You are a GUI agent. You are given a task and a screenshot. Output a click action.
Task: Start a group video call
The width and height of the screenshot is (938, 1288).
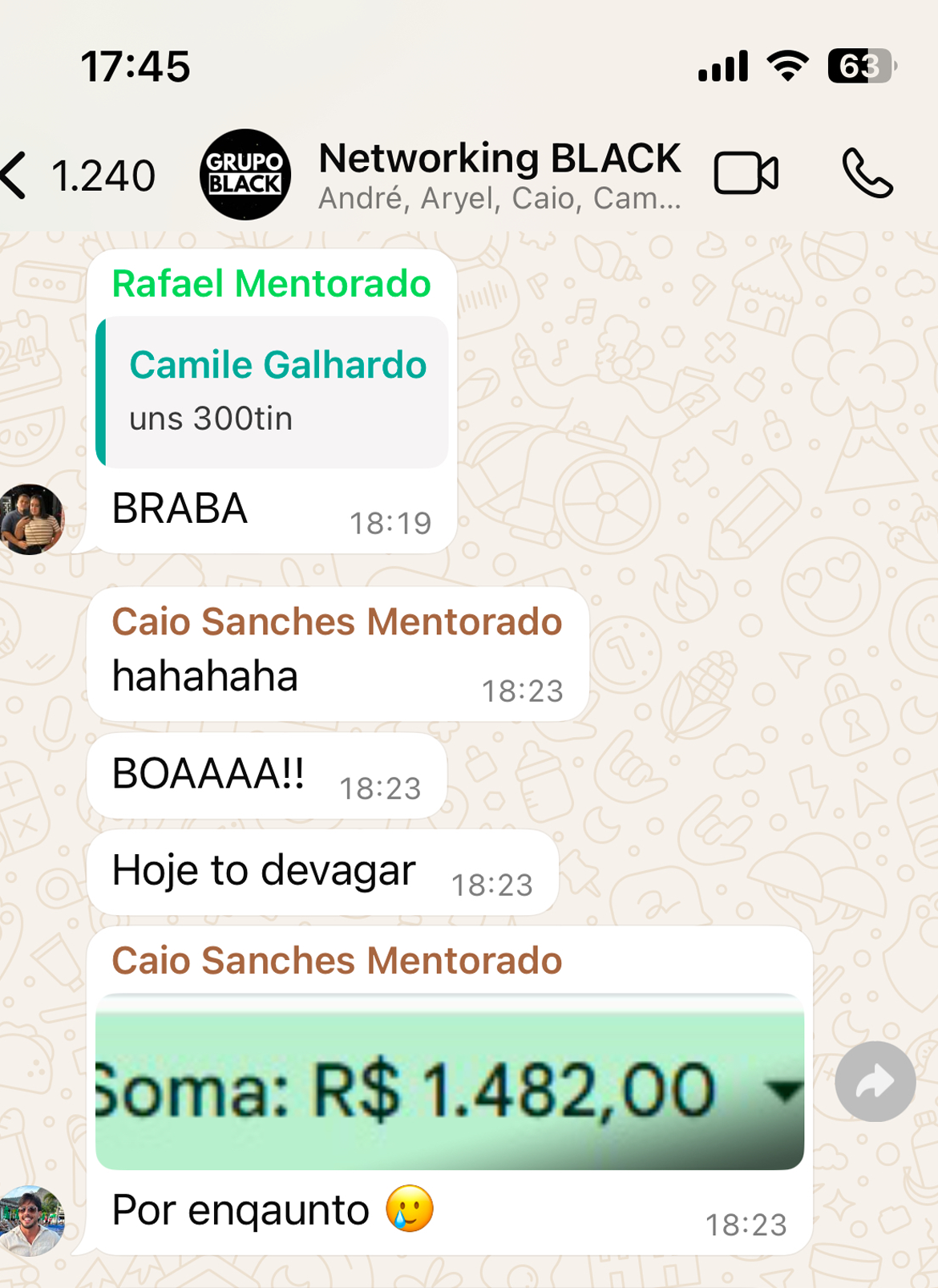[x=746, y=173]
